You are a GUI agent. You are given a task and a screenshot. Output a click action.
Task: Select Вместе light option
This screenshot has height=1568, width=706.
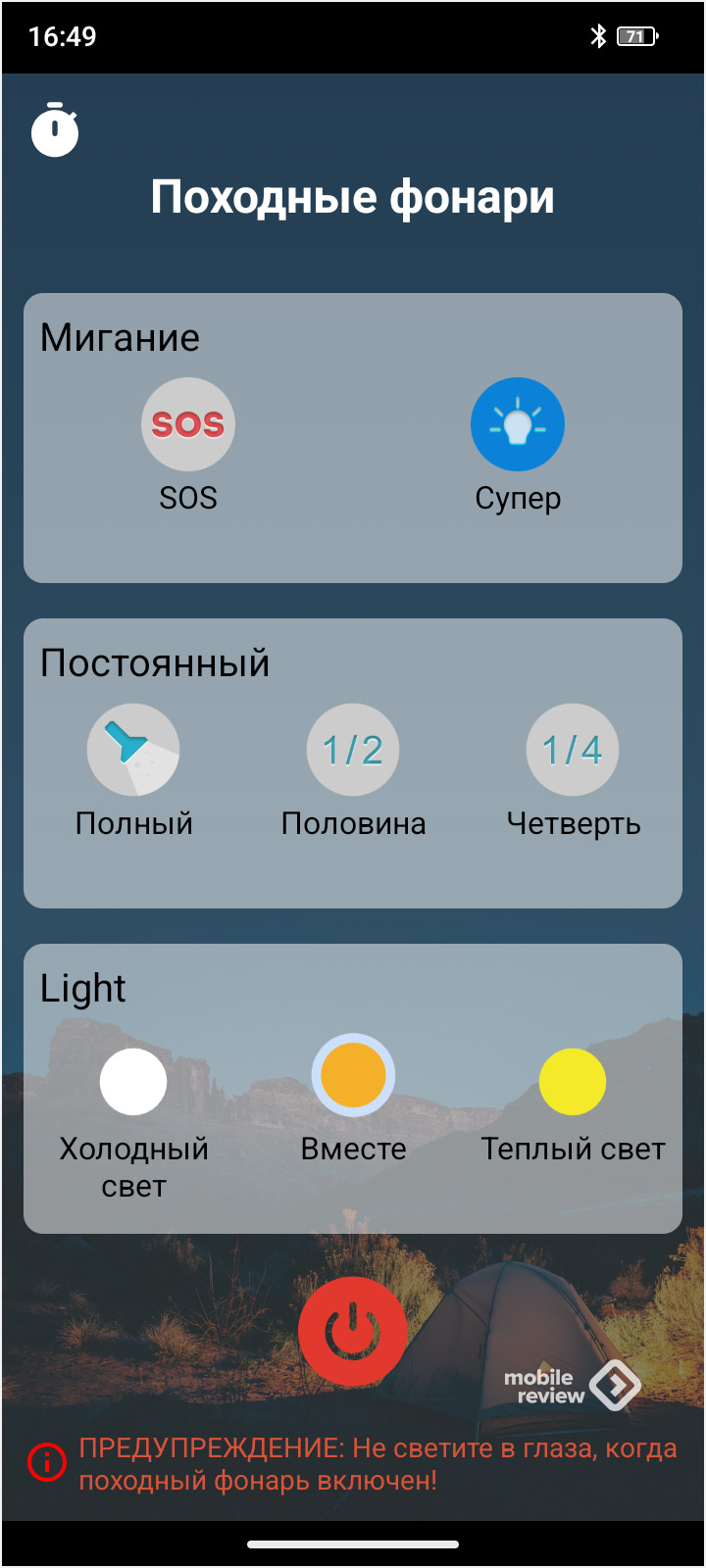[x=353, y=1076]
